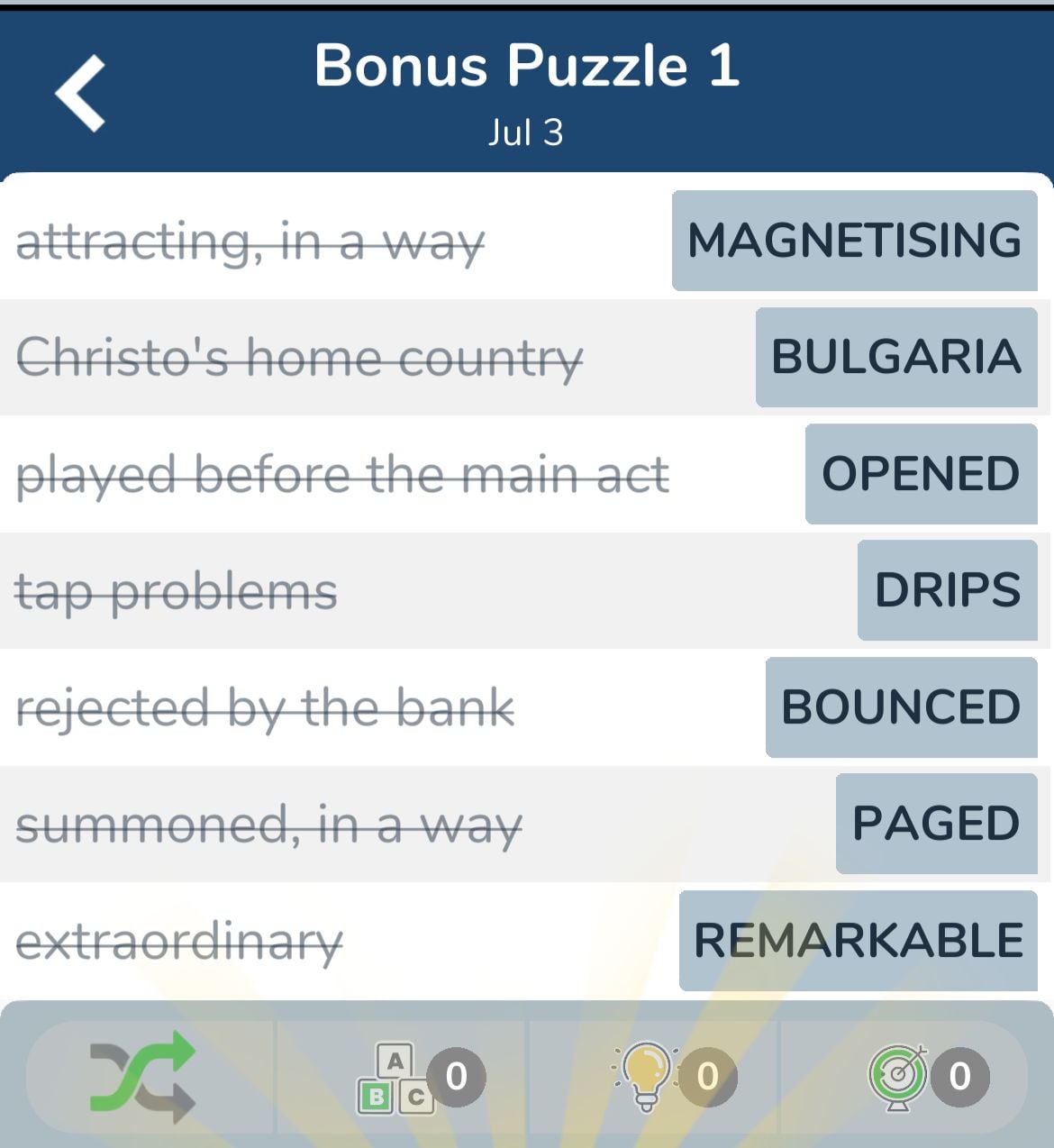This screenshot has width=1054, height=1148.
Task: Tap the BULGARIA answer tile
Action: (x=895, y=357)
